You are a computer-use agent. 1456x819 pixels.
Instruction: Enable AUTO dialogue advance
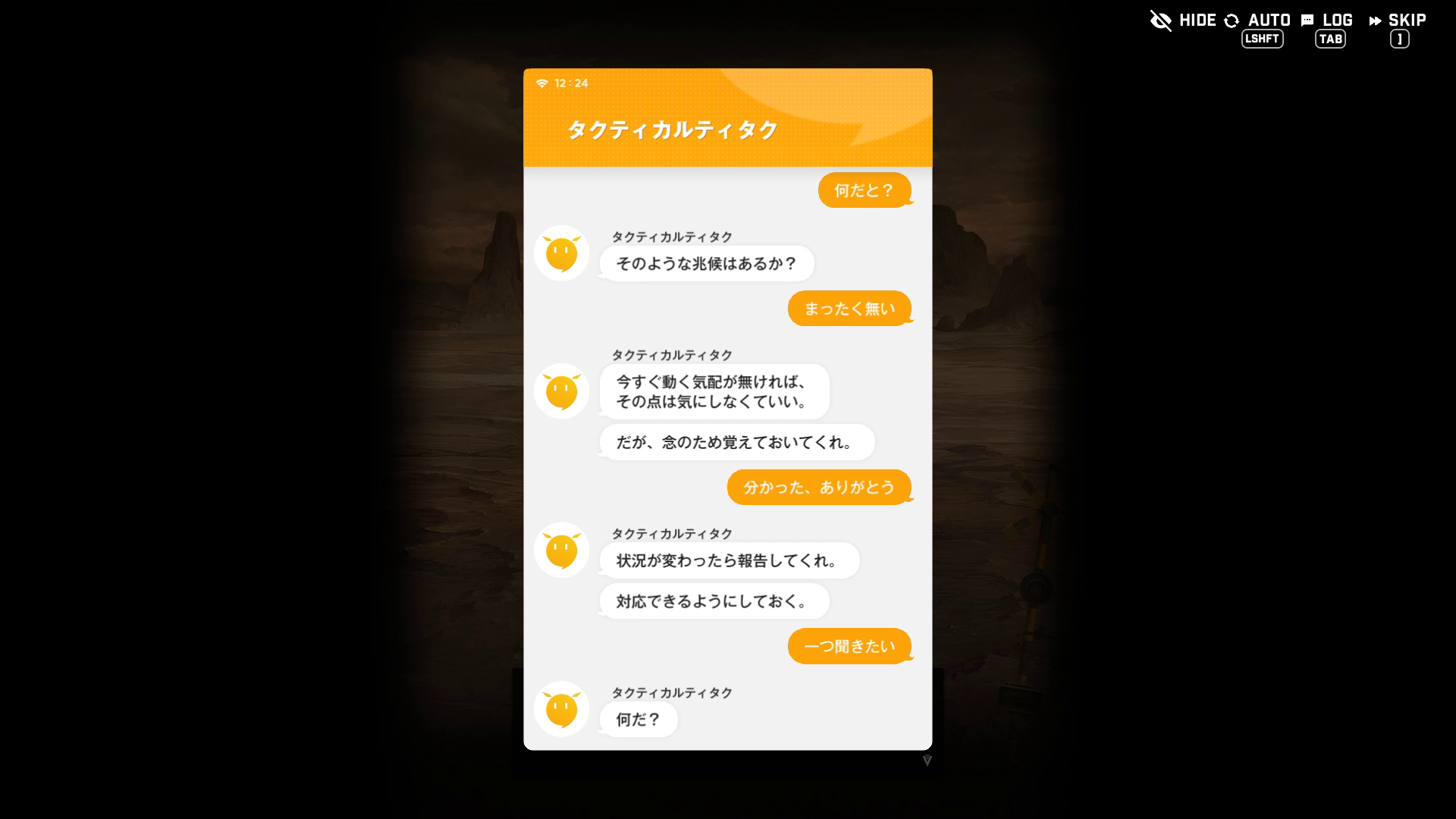(1258, 20)
